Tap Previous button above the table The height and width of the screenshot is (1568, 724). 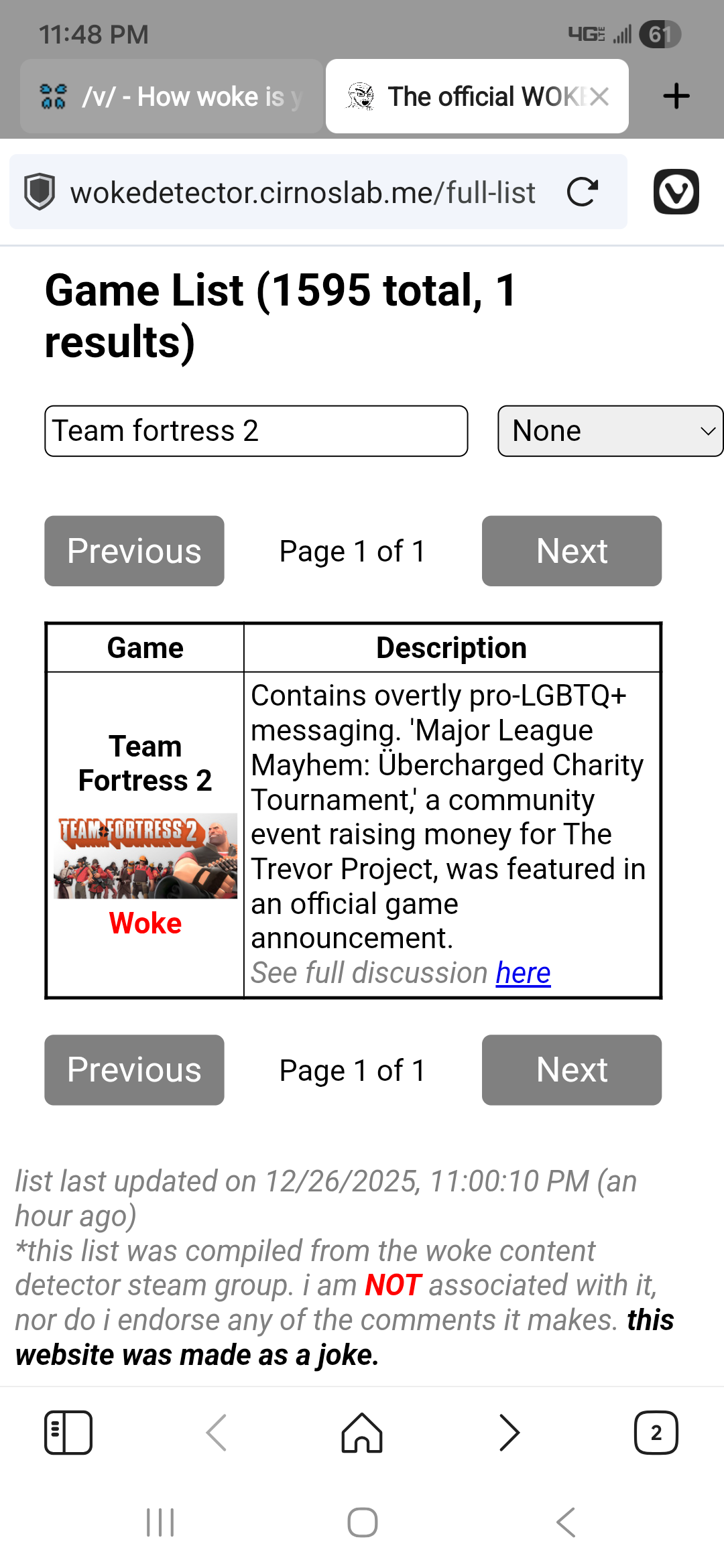(x=134, y=551)
